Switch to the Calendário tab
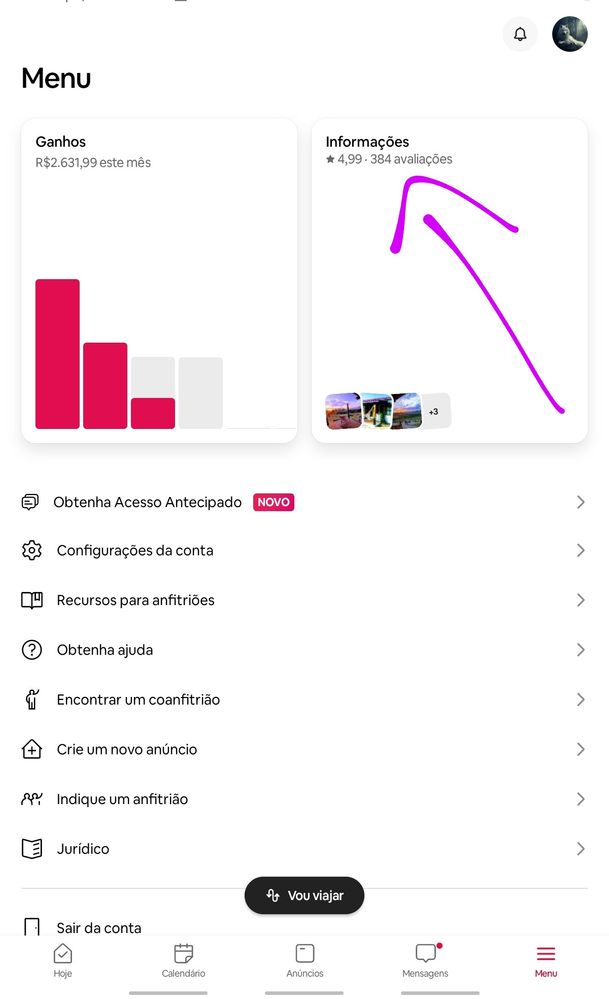The height and width of the screenshot is (999, 609). [x=183, y=960]
